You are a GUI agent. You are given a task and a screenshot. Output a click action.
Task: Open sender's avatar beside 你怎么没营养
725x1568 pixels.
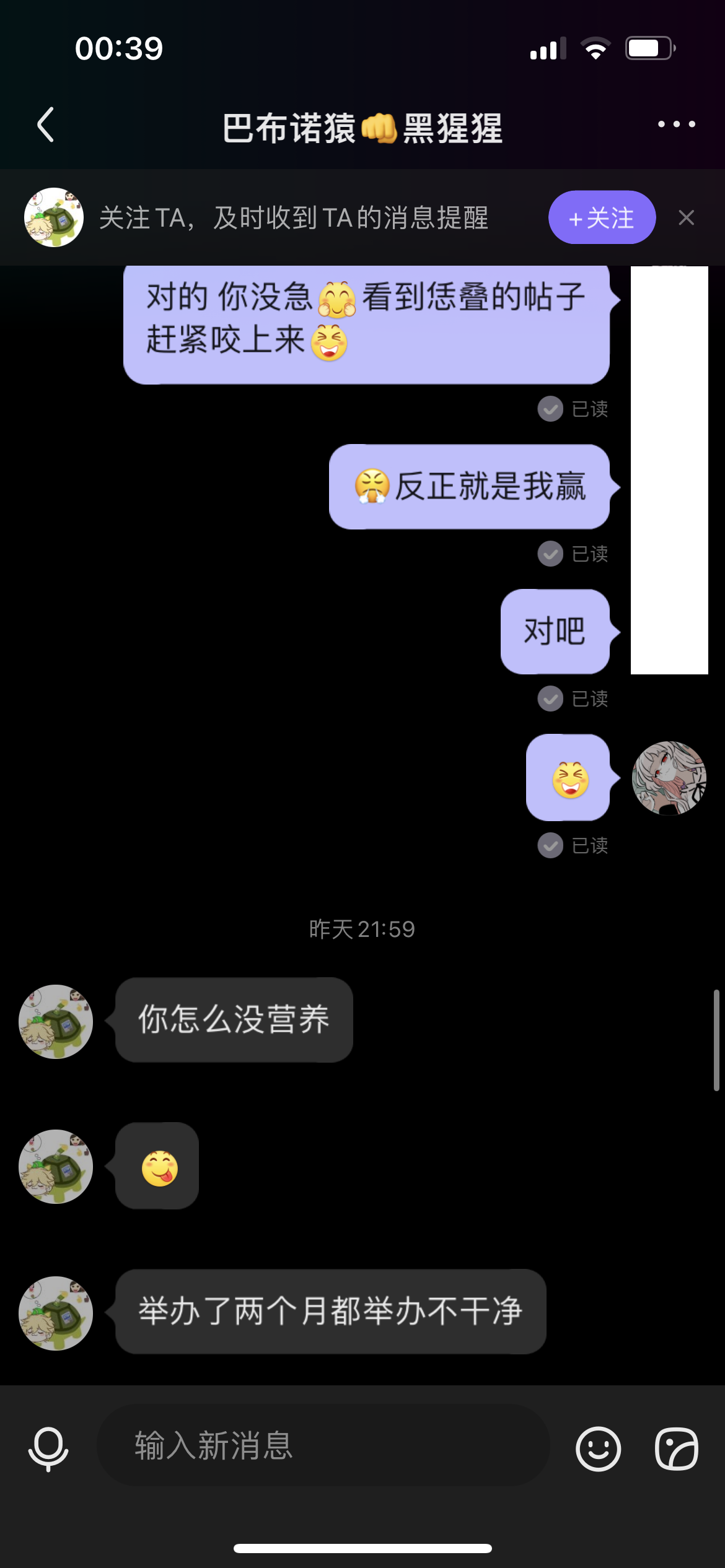pyautogui.click(x=56, y=1021)
